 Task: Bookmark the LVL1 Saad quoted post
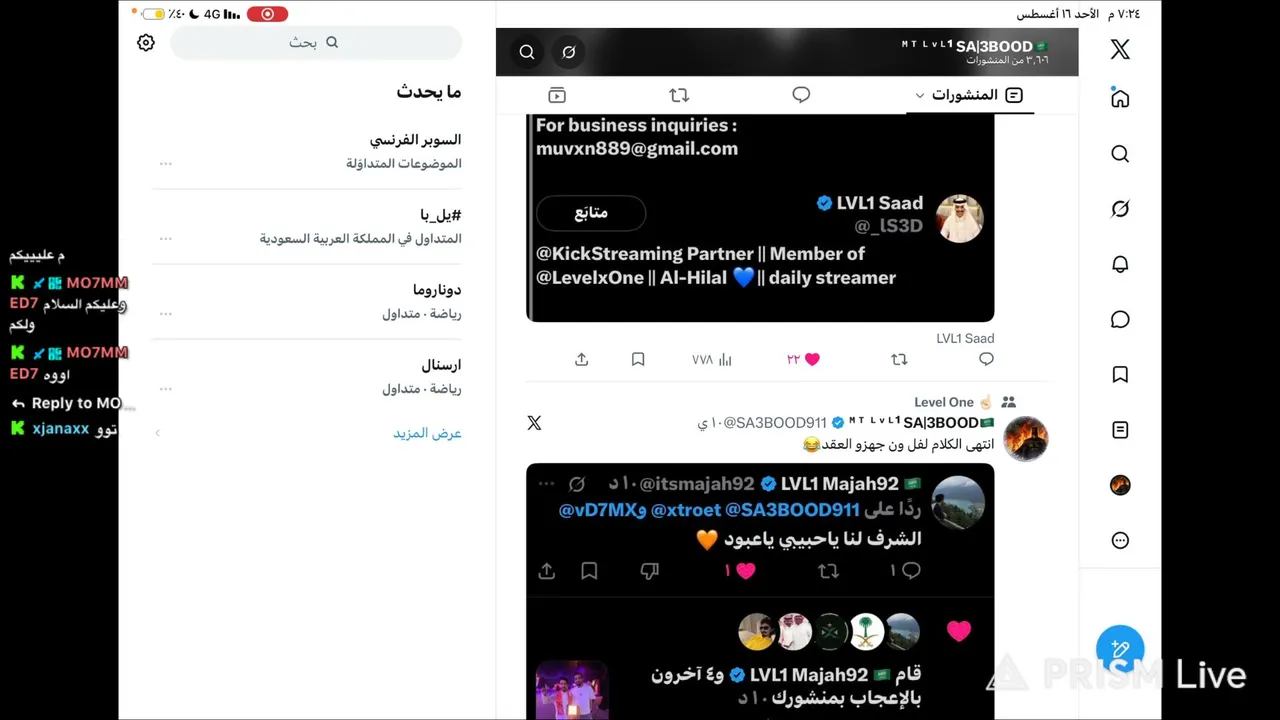[x=638, y=359]
